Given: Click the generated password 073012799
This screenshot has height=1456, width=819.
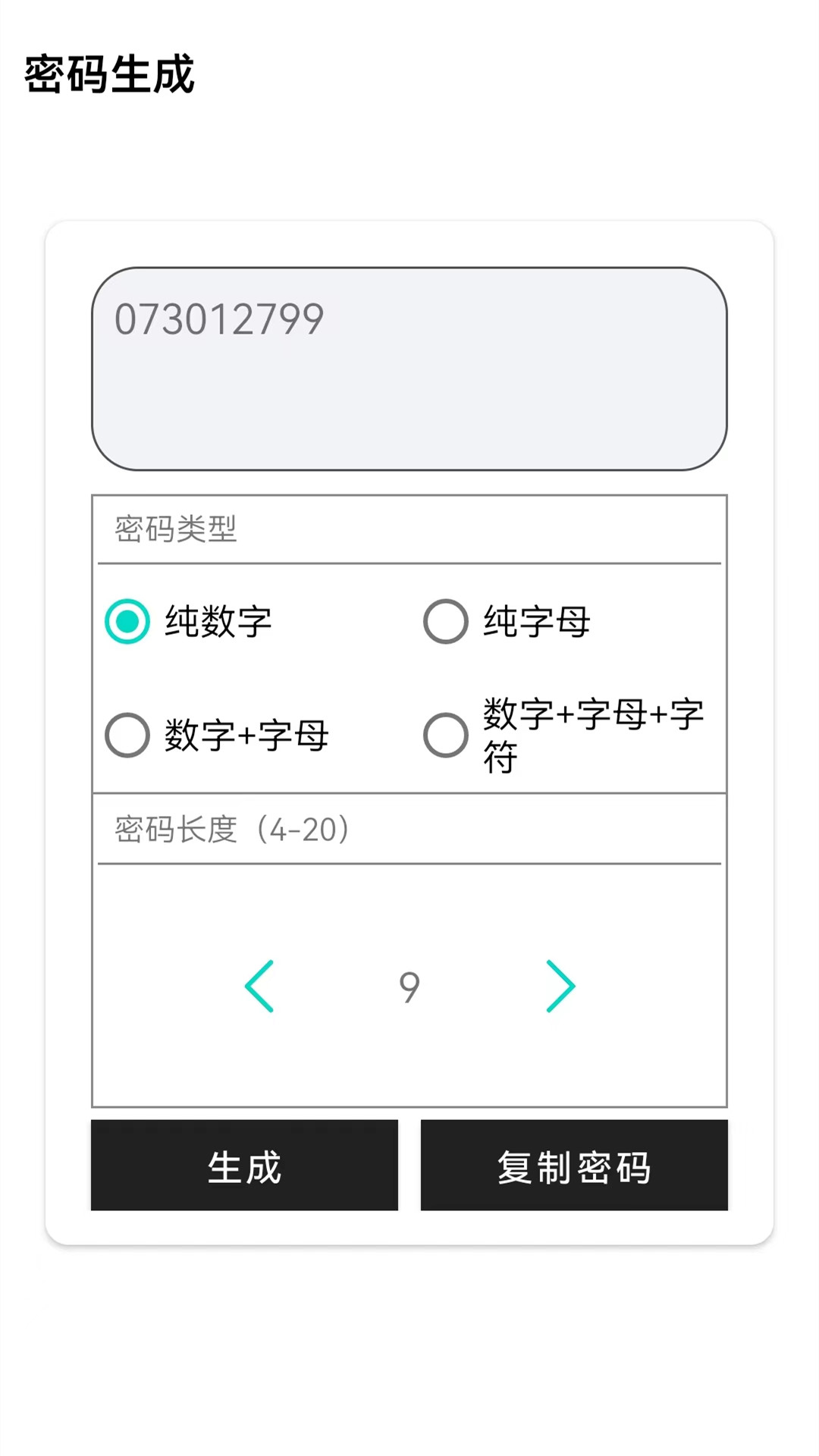Looking at the screenshot, I should [220, 321].
